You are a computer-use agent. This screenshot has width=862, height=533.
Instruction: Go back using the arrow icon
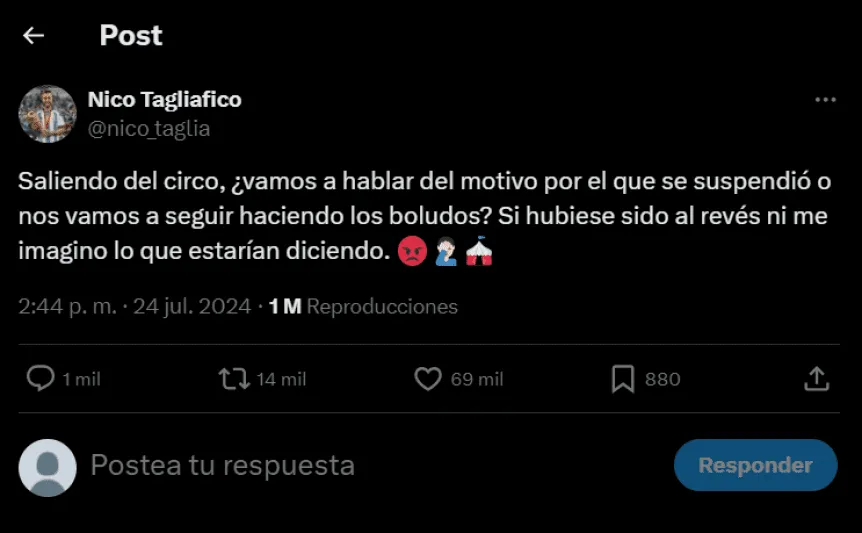pos(34,36)
